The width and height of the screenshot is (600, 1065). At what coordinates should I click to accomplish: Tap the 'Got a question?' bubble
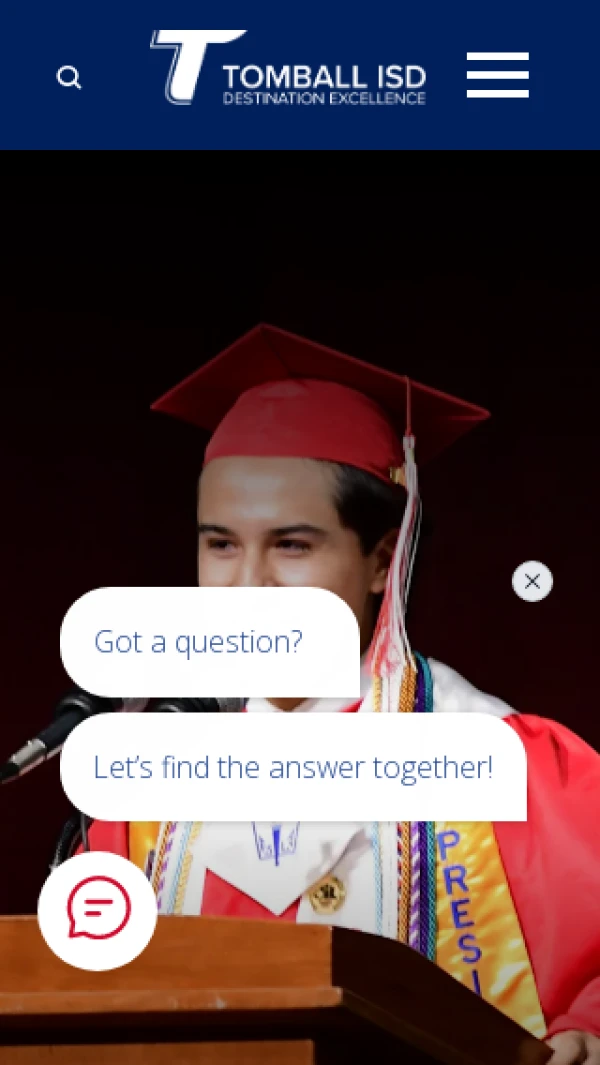(210, 641)
